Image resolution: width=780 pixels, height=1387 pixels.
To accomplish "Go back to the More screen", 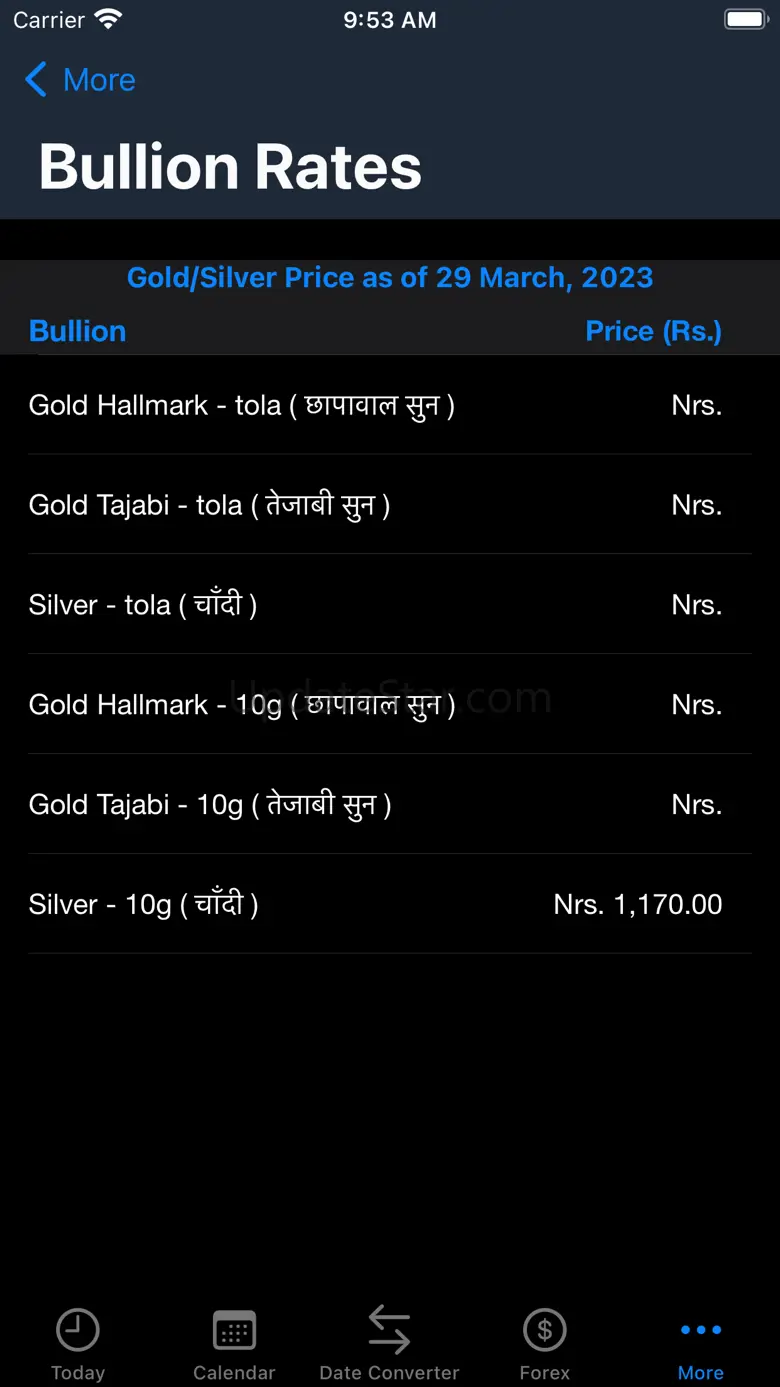I will [x=80, y=80].
